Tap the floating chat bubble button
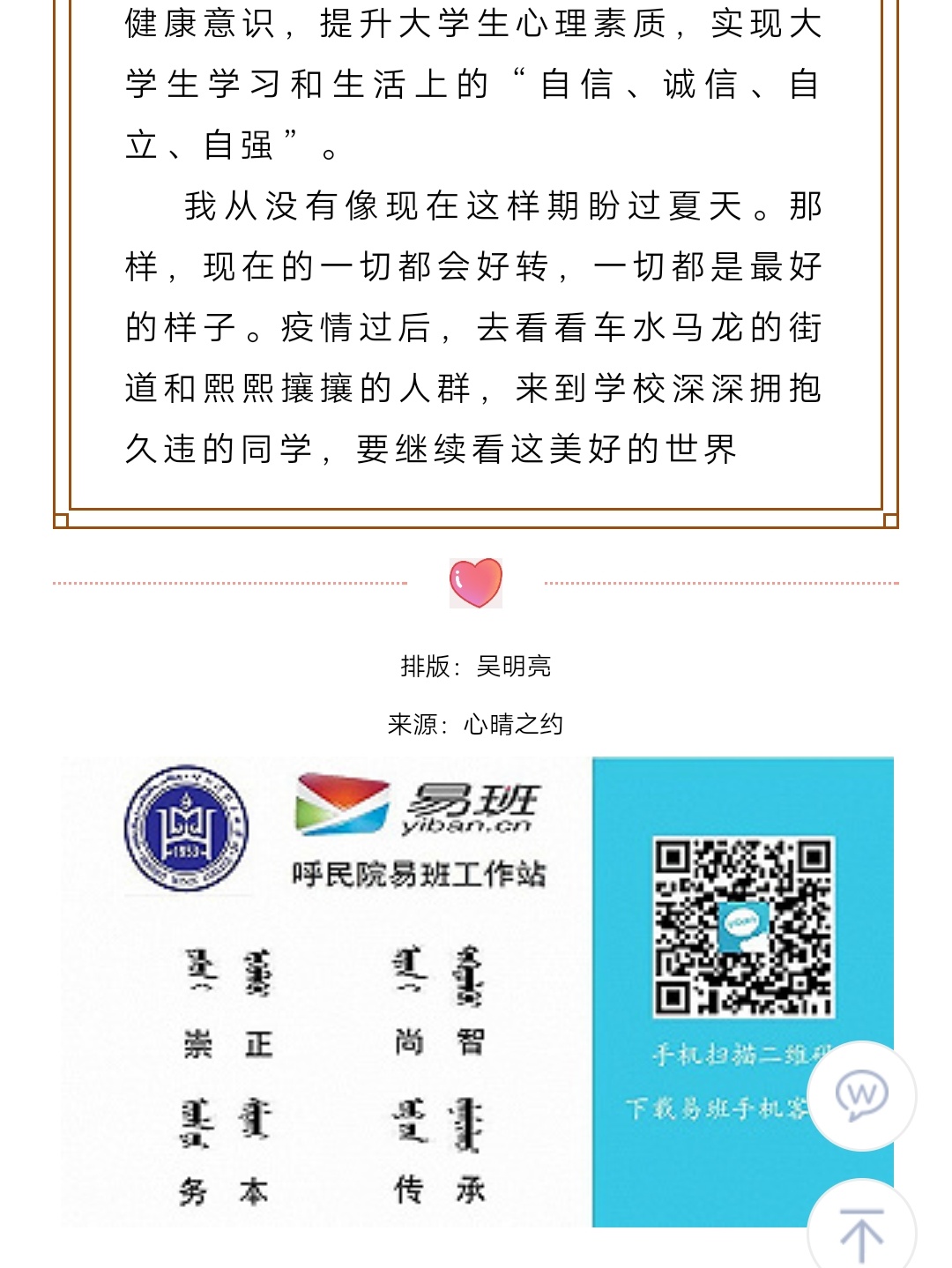 click(861, 1096)
